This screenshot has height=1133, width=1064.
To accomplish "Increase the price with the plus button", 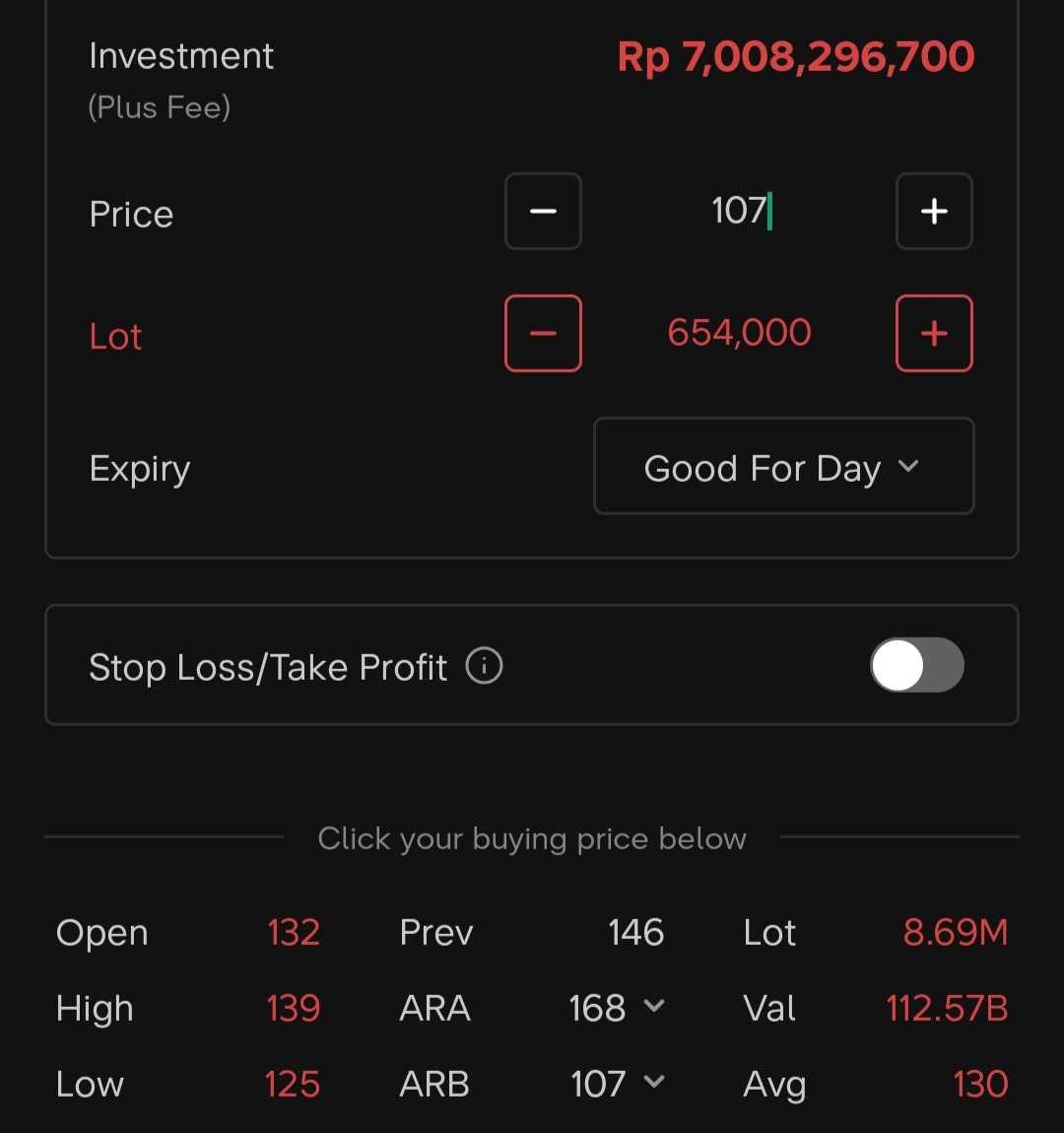I will 934,212.
